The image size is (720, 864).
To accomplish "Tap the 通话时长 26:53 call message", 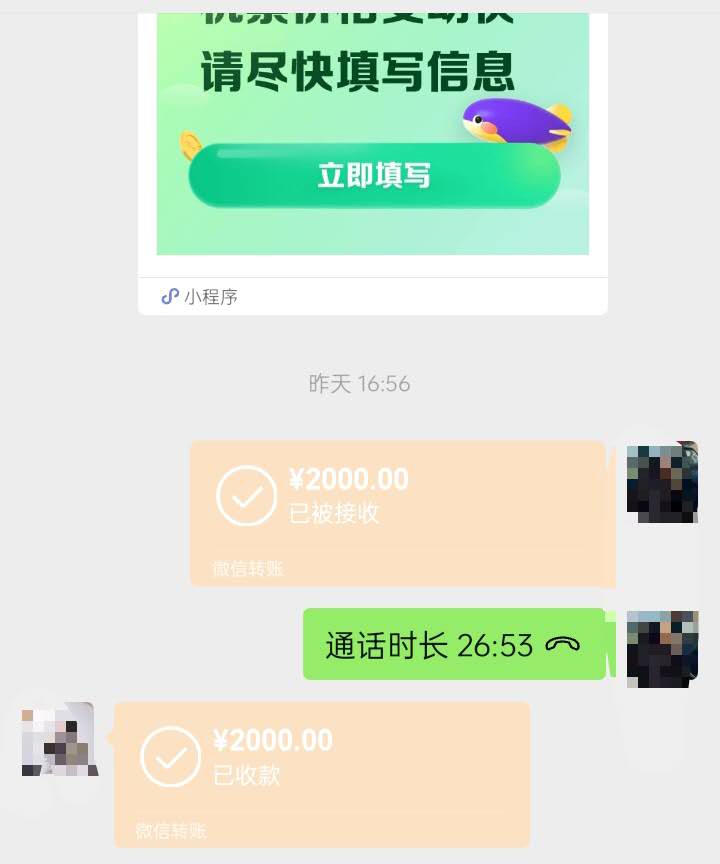I will click(454, 645).
